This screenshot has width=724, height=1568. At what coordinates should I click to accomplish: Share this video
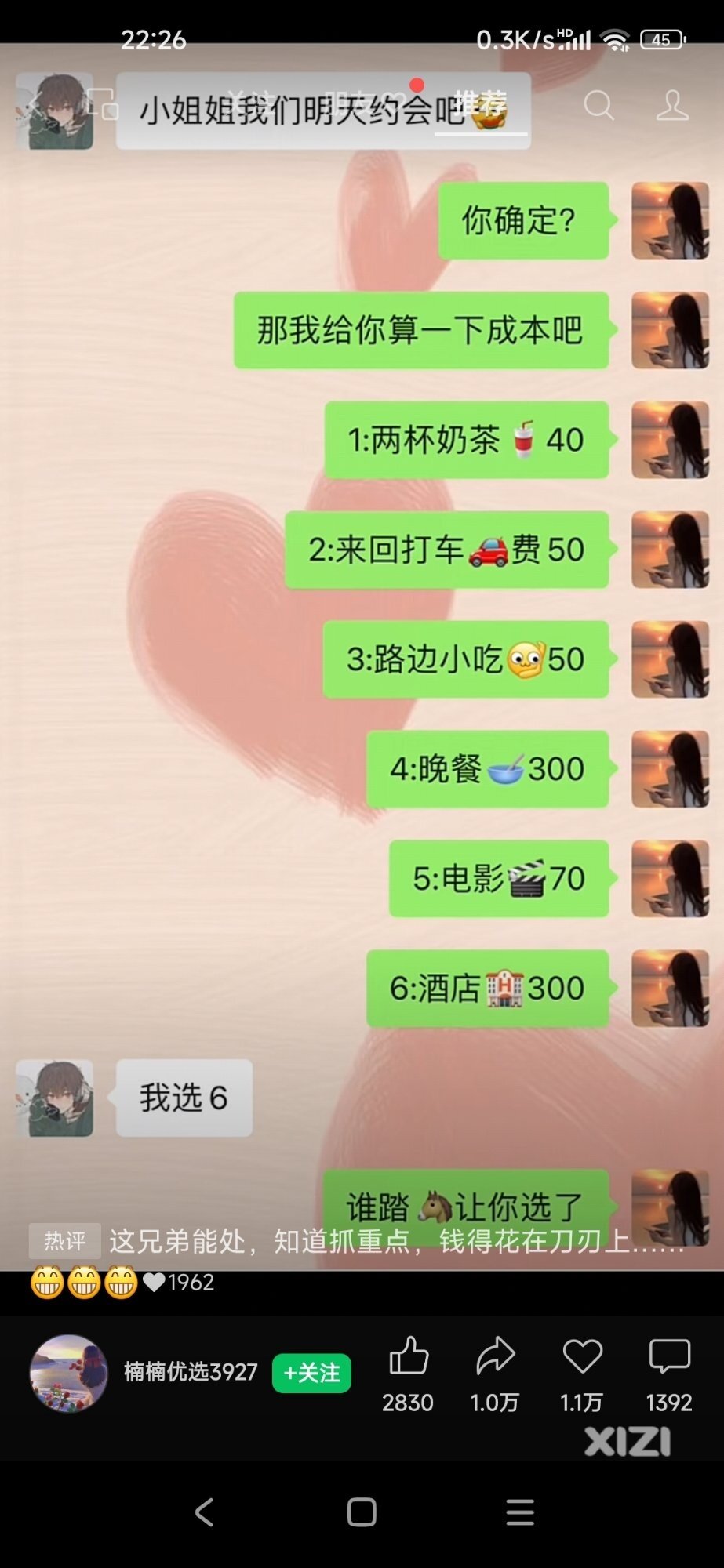[495, 1357]
